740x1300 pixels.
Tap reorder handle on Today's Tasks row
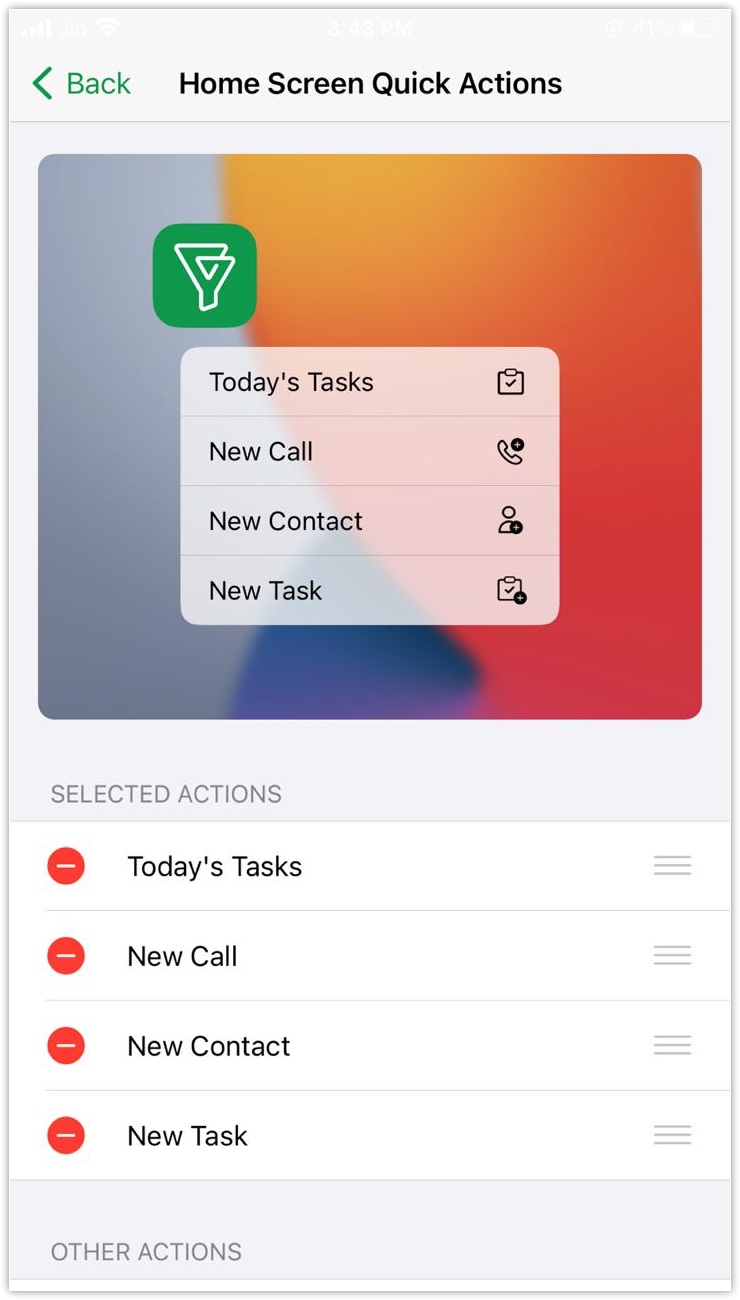[672, 866]
